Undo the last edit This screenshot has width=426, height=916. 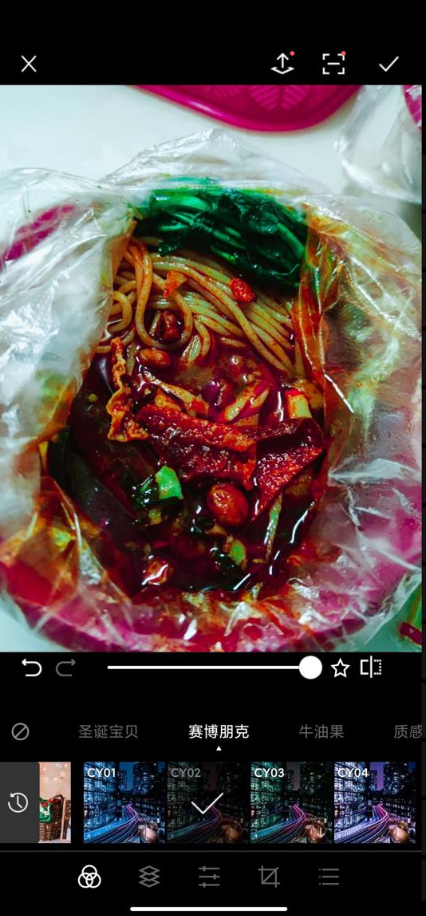point(32,667)
